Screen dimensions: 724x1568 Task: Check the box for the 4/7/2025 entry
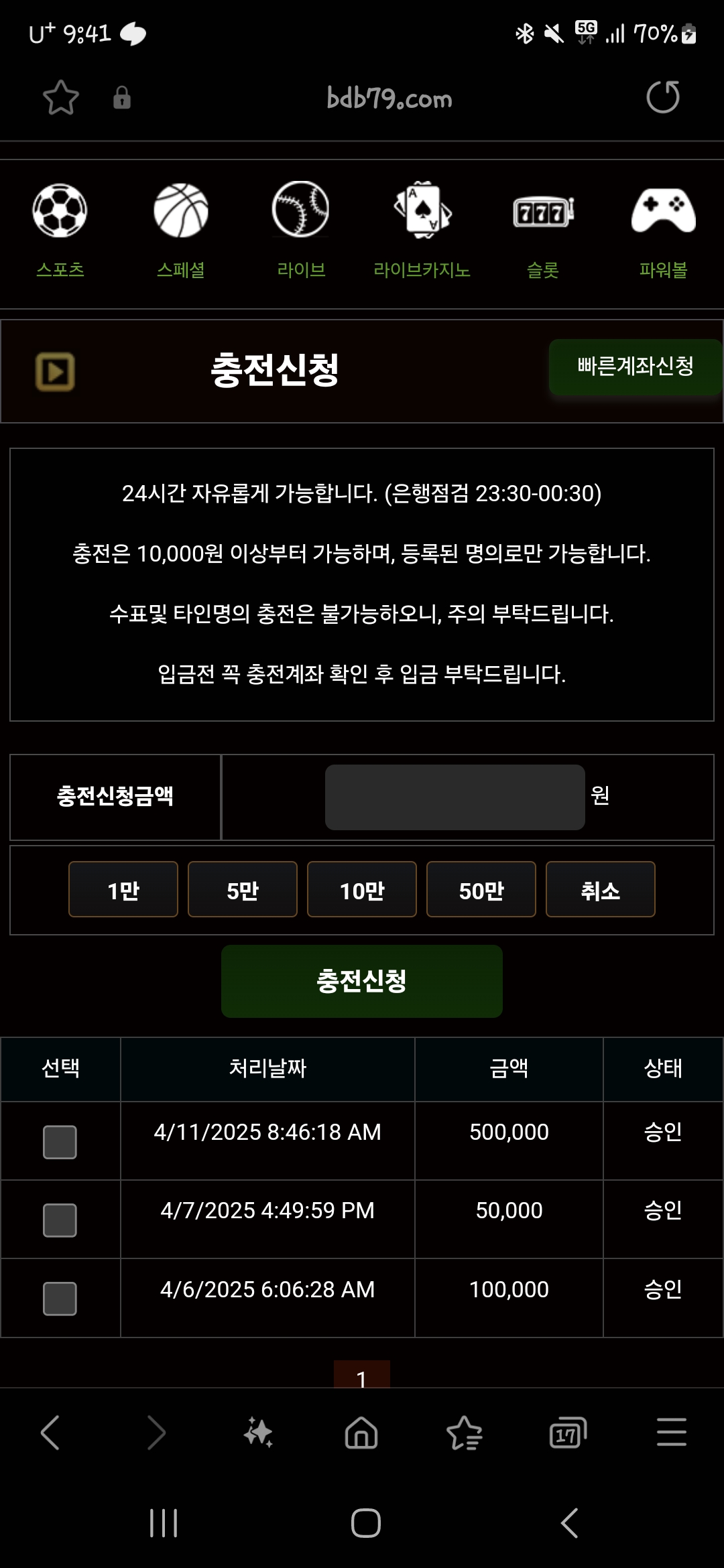point(60,1220)
